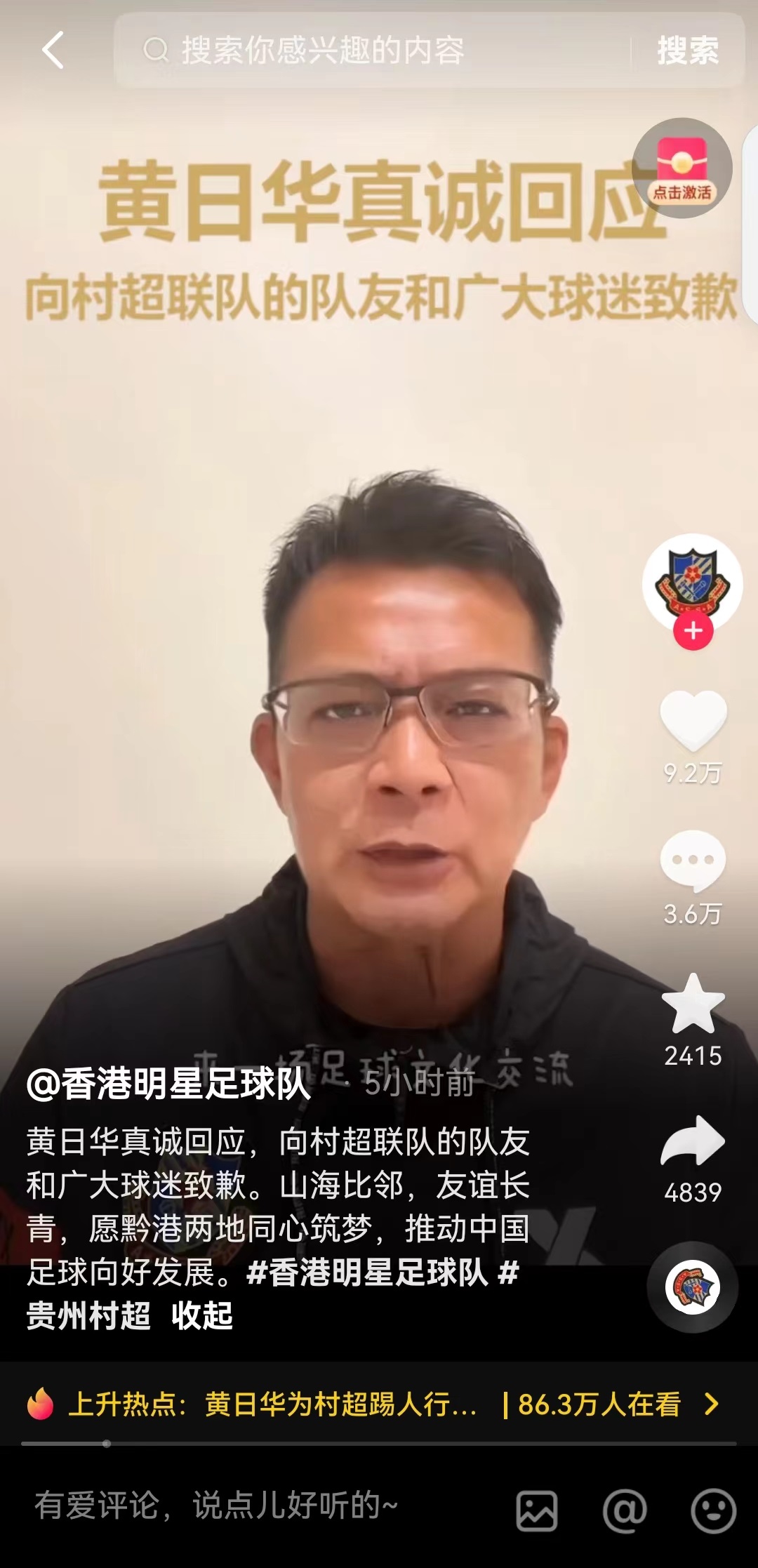Screen dimensions: 758x1568
Task: Open the comments with 3.6万 replies
Action: 693,861
